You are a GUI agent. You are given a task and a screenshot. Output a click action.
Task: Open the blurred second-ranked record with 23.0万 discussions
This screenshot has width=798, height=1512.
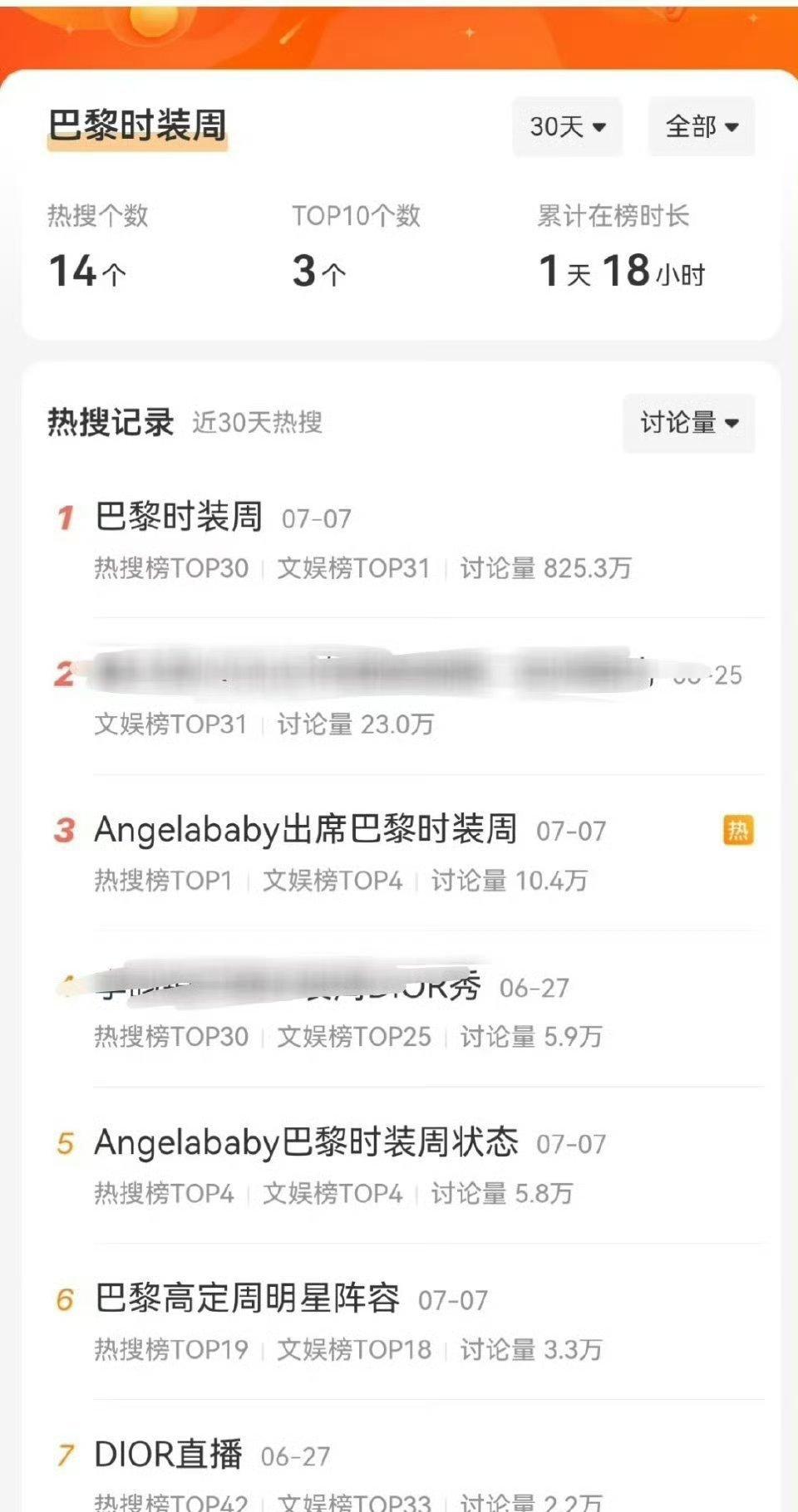coord(406,696)
